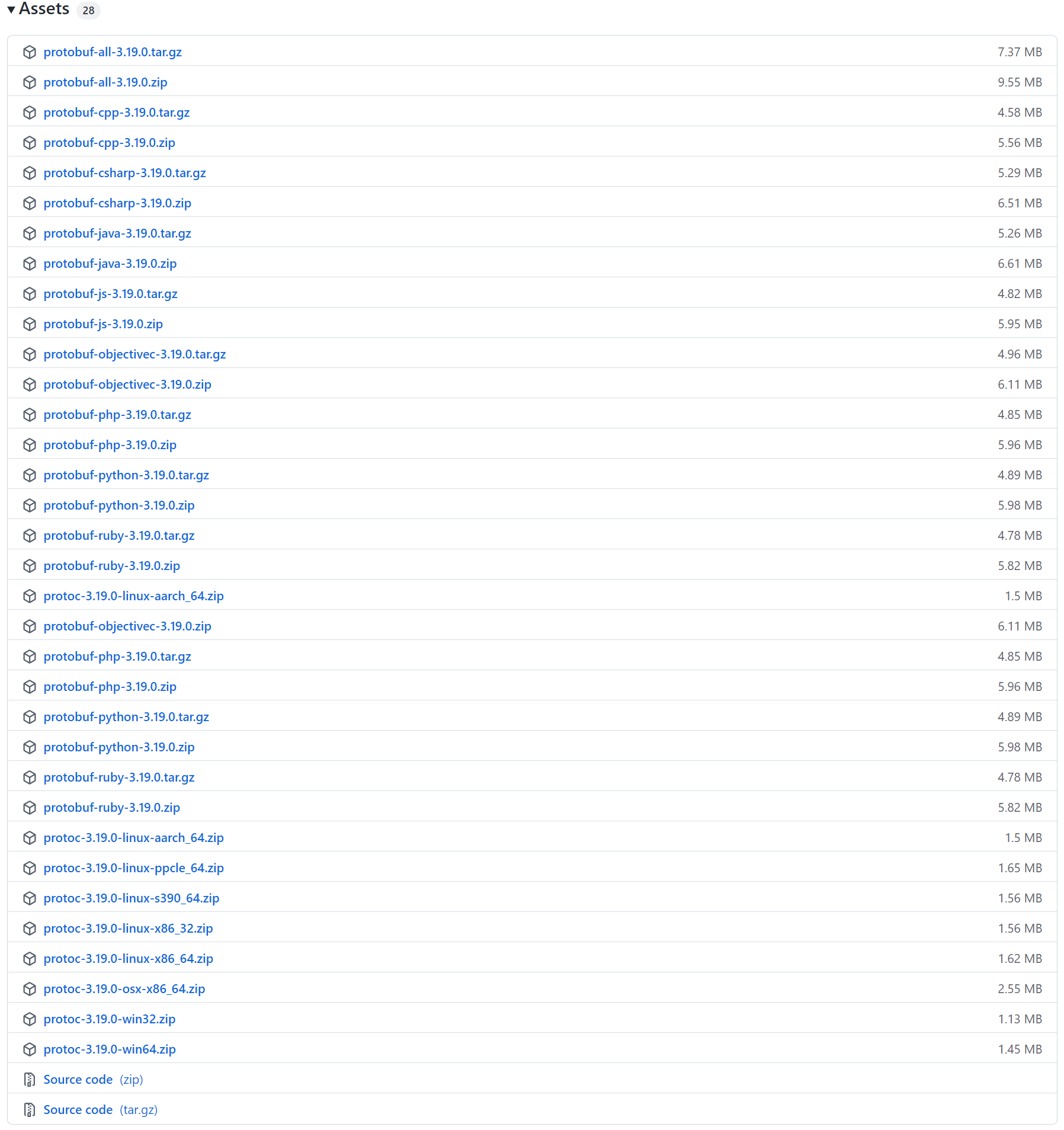Download protoc-3.19.0-win64.zip

pos(110,1049)
